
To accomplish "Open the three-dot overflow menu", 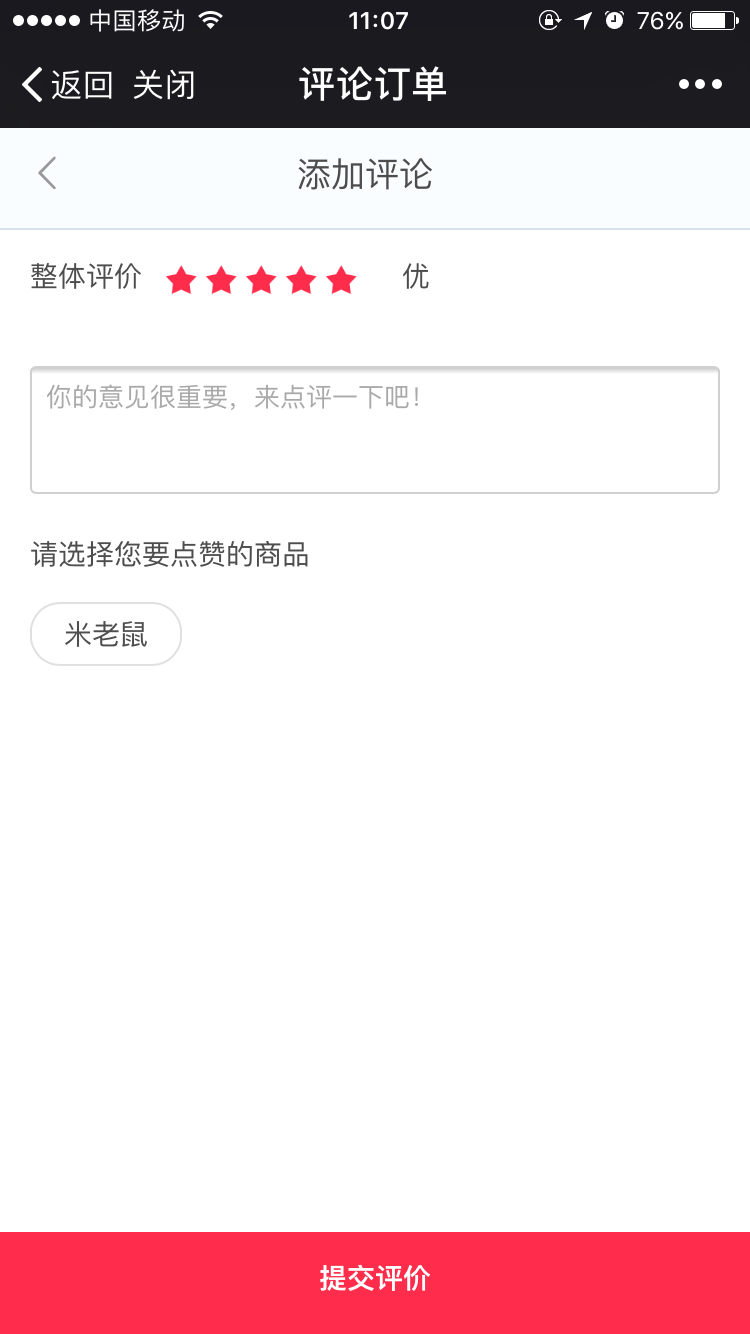I will pos(700,85).
